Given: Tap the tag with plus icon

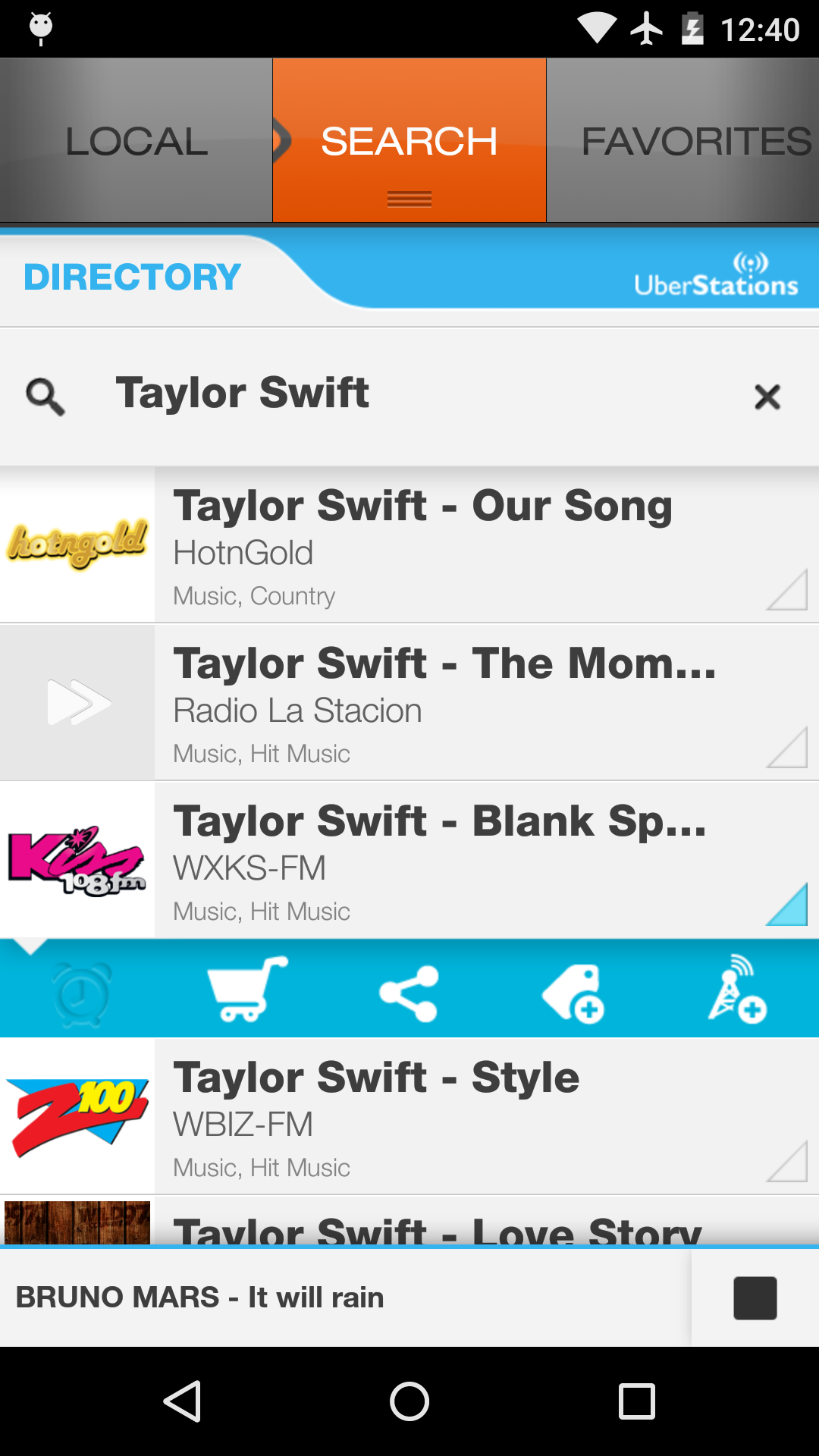Looking at the screenshot, I should click(x=573, y=992).
